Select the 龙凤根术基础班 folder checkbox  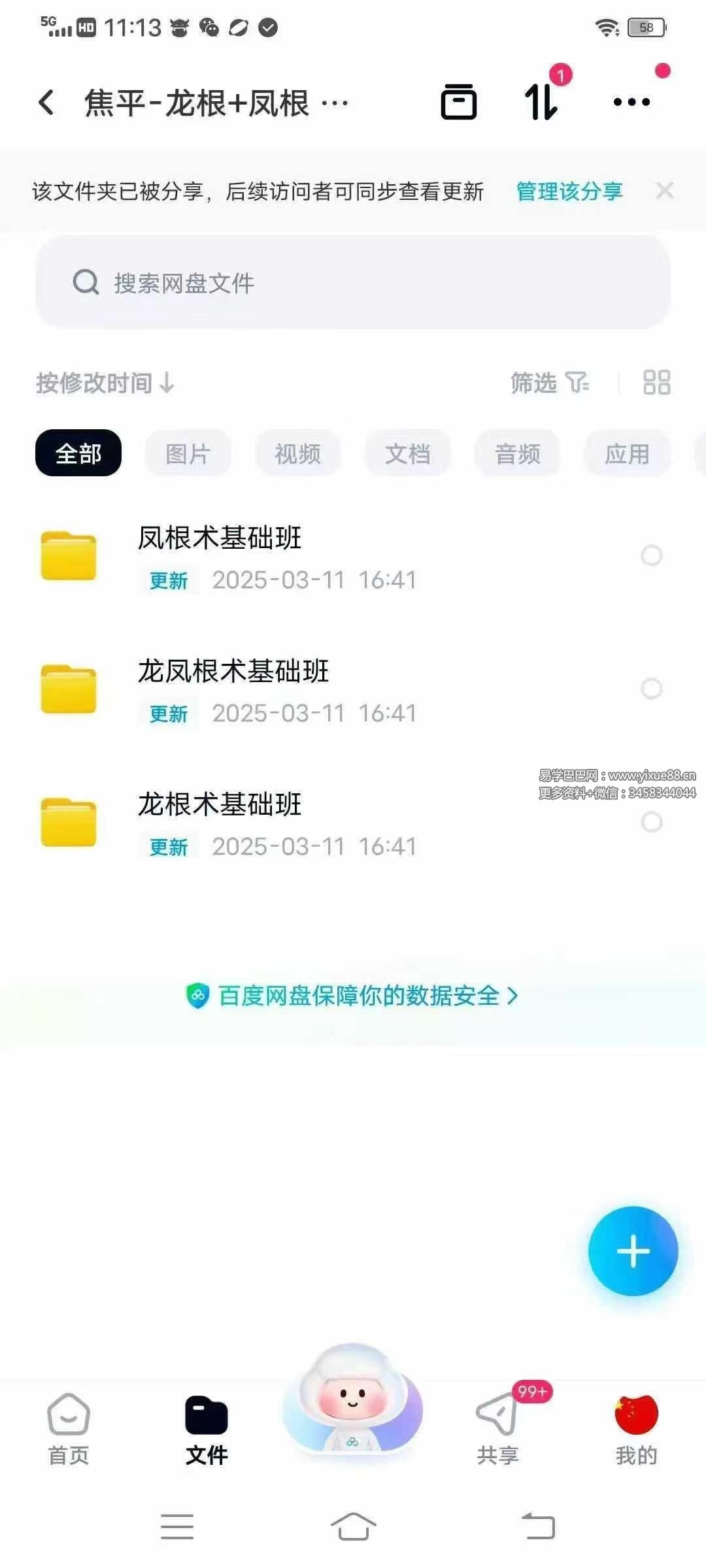(651, 689)
